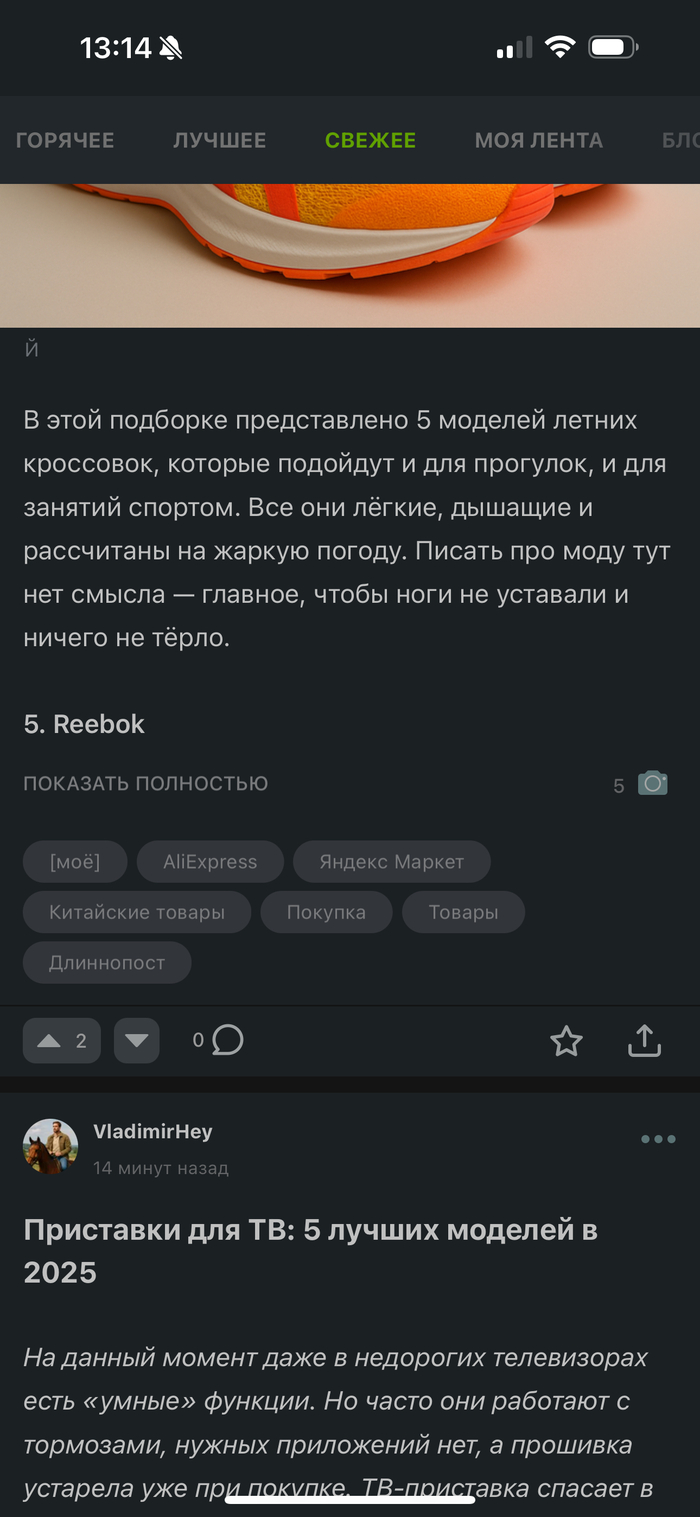This screenshot has height=1517, width=700.
Task: Switch to the ЛУЧШЕЕ tab
Action: coord(219,140)
